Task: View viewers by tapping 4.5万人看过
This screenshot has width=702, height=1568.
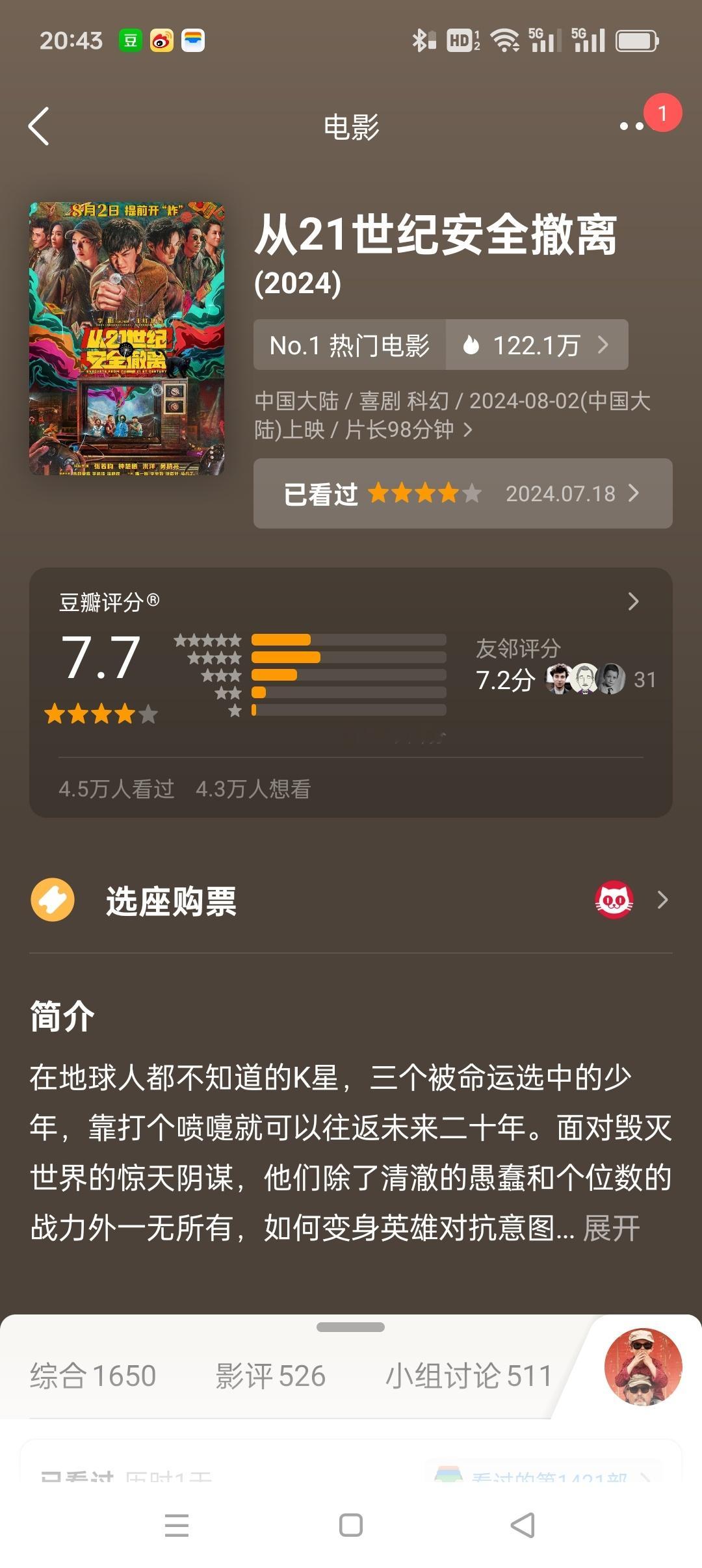Action: 115,789
